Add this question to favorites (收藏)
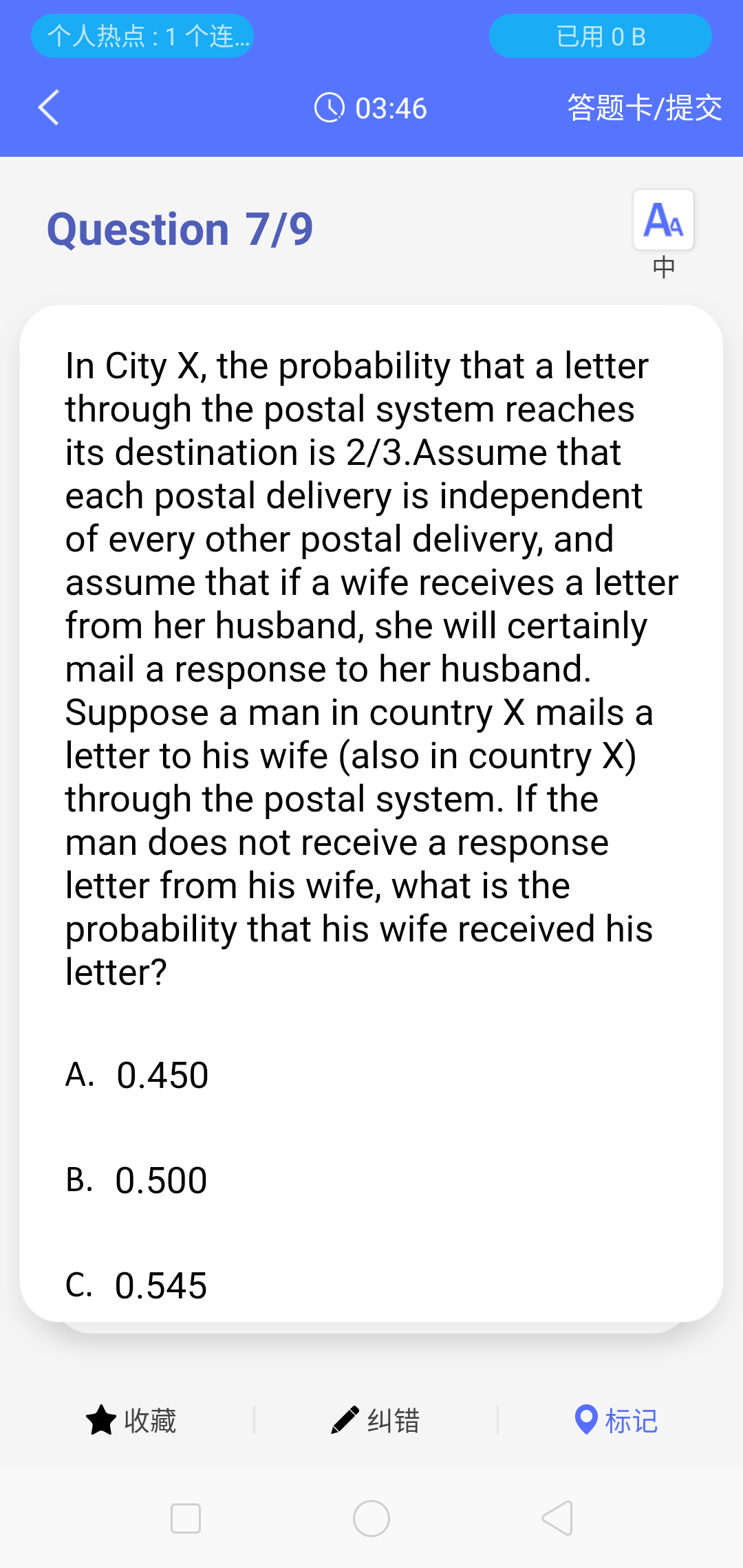This screenshot has height=1568, width=743. tap(131, 1420)
